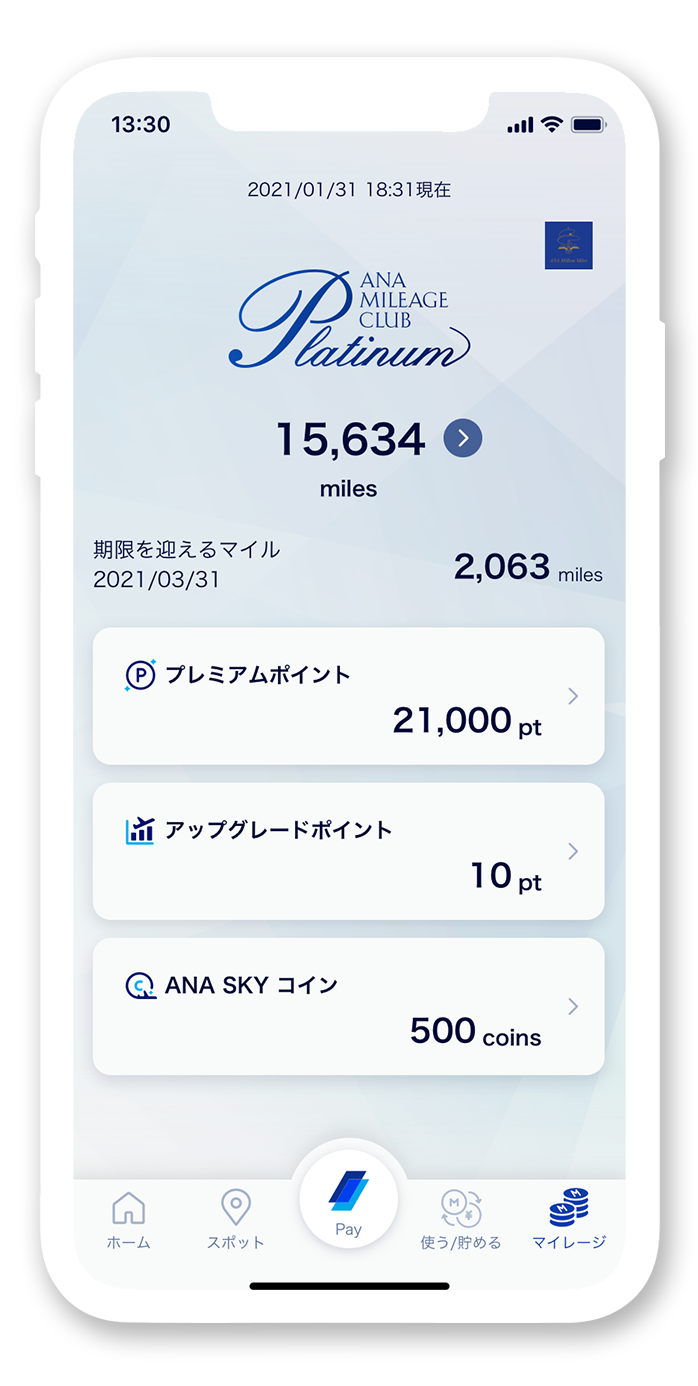Switch to the 使う/貯める tab
The image size is (698, 1386).
461,1220
